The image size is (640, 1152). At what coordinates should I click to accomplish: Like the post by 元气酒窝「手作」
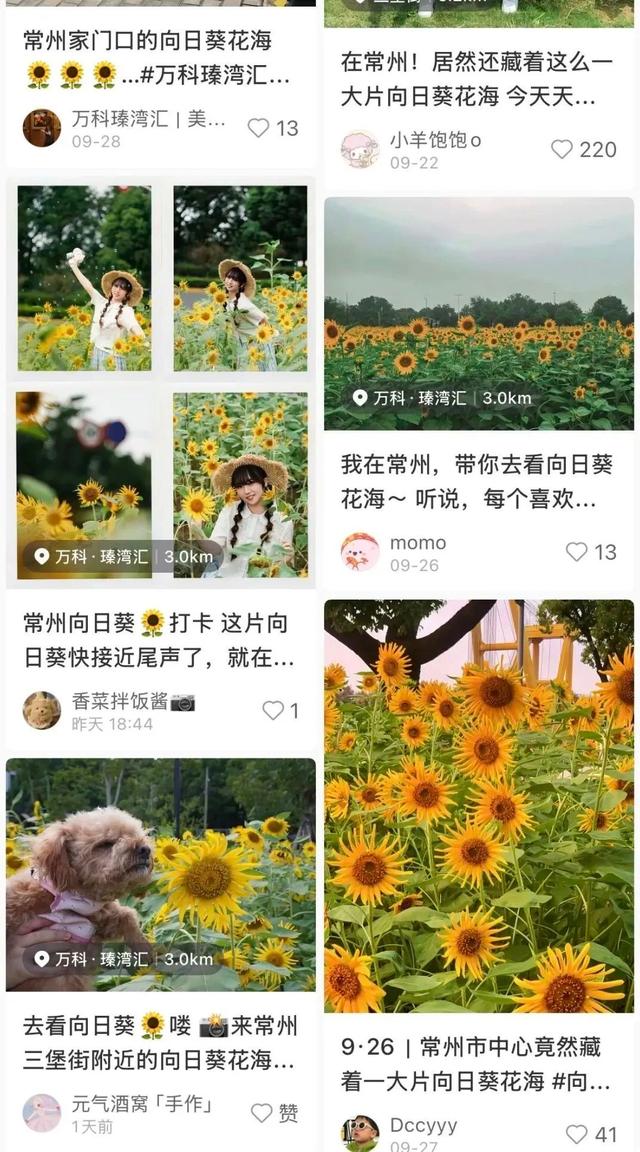pyautogui.click(x=262, y=1113)
